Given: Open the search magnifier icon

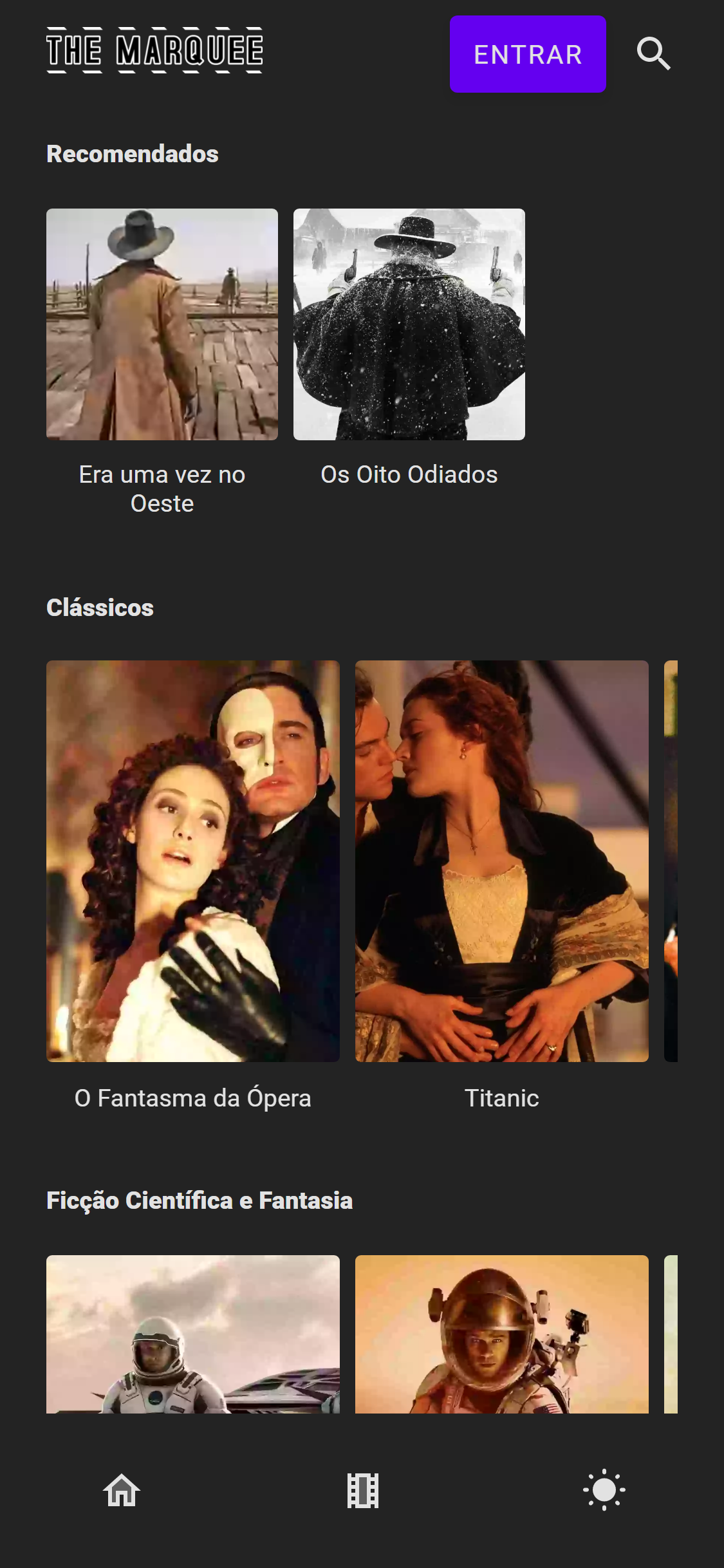Looking at the screenshot, I should point(653,53).
